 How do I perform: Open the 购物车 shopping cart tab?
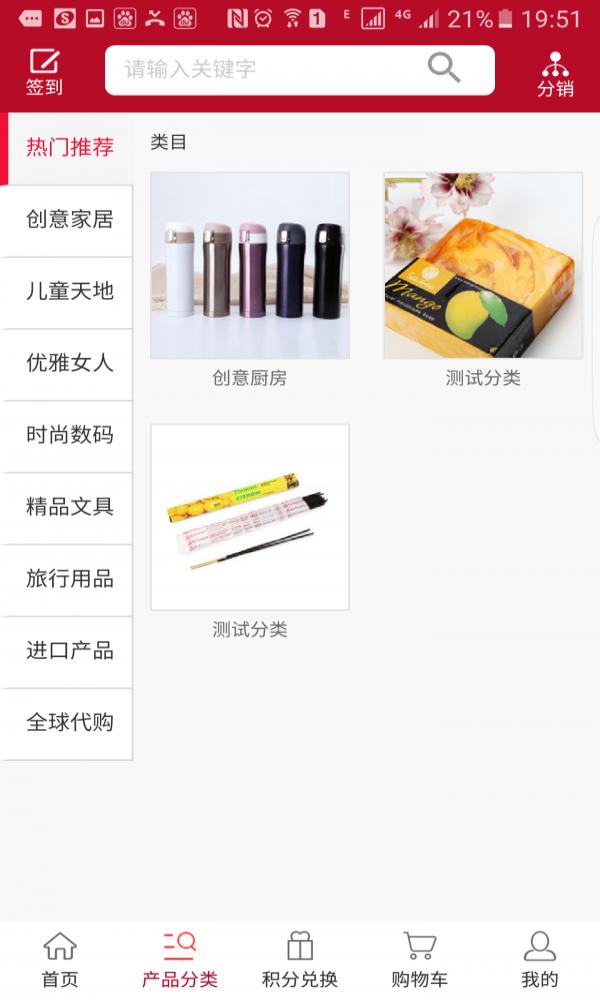click(x=420, y=960)
